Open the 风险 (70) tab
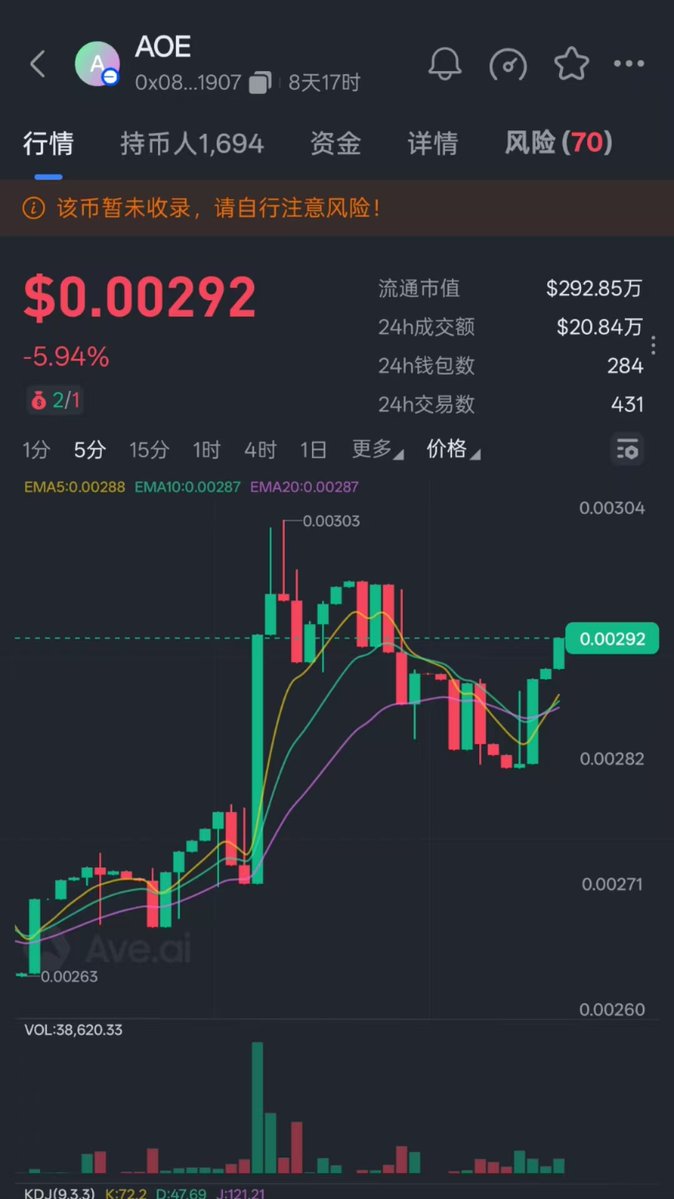674x1199 pixels. [558, 143]
